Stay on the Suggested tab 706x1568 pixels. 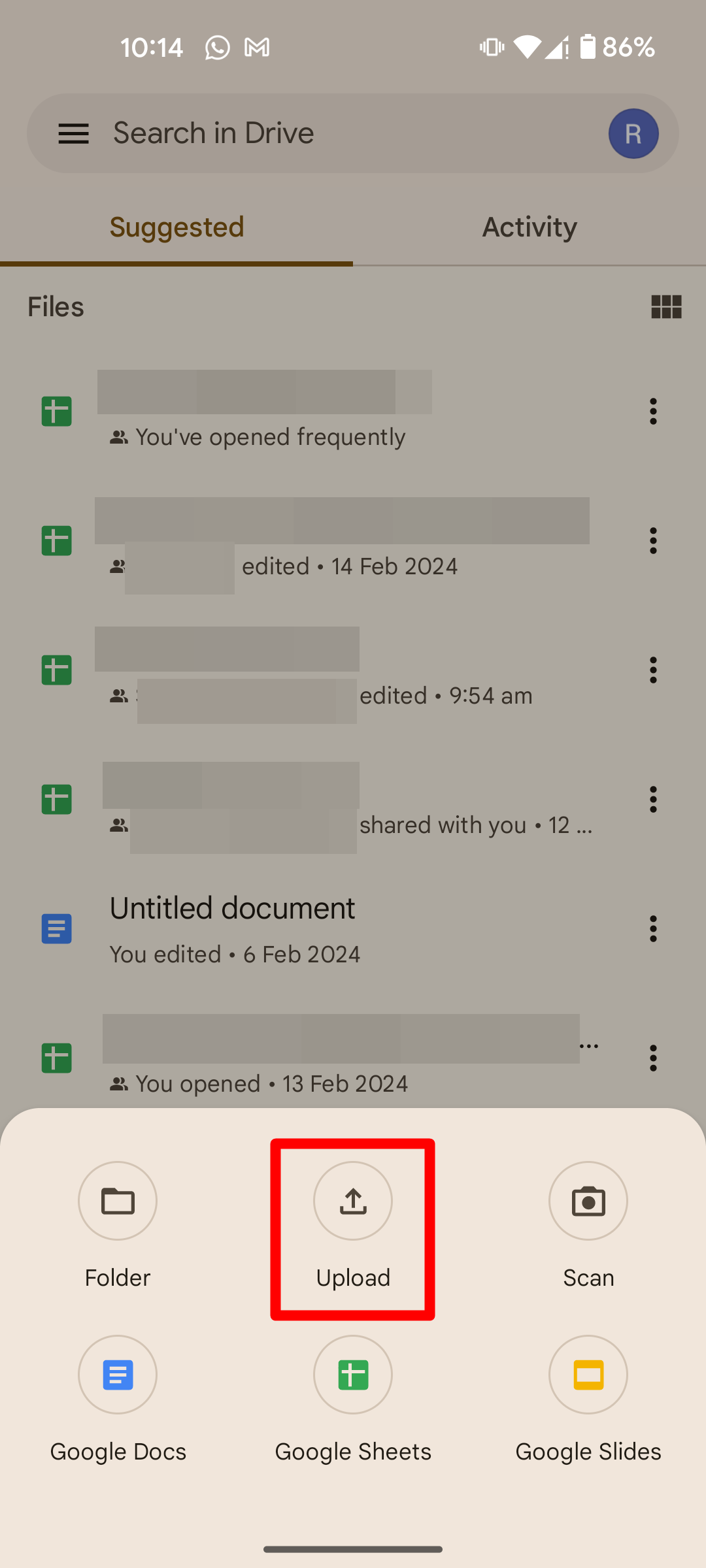[176, 226]
